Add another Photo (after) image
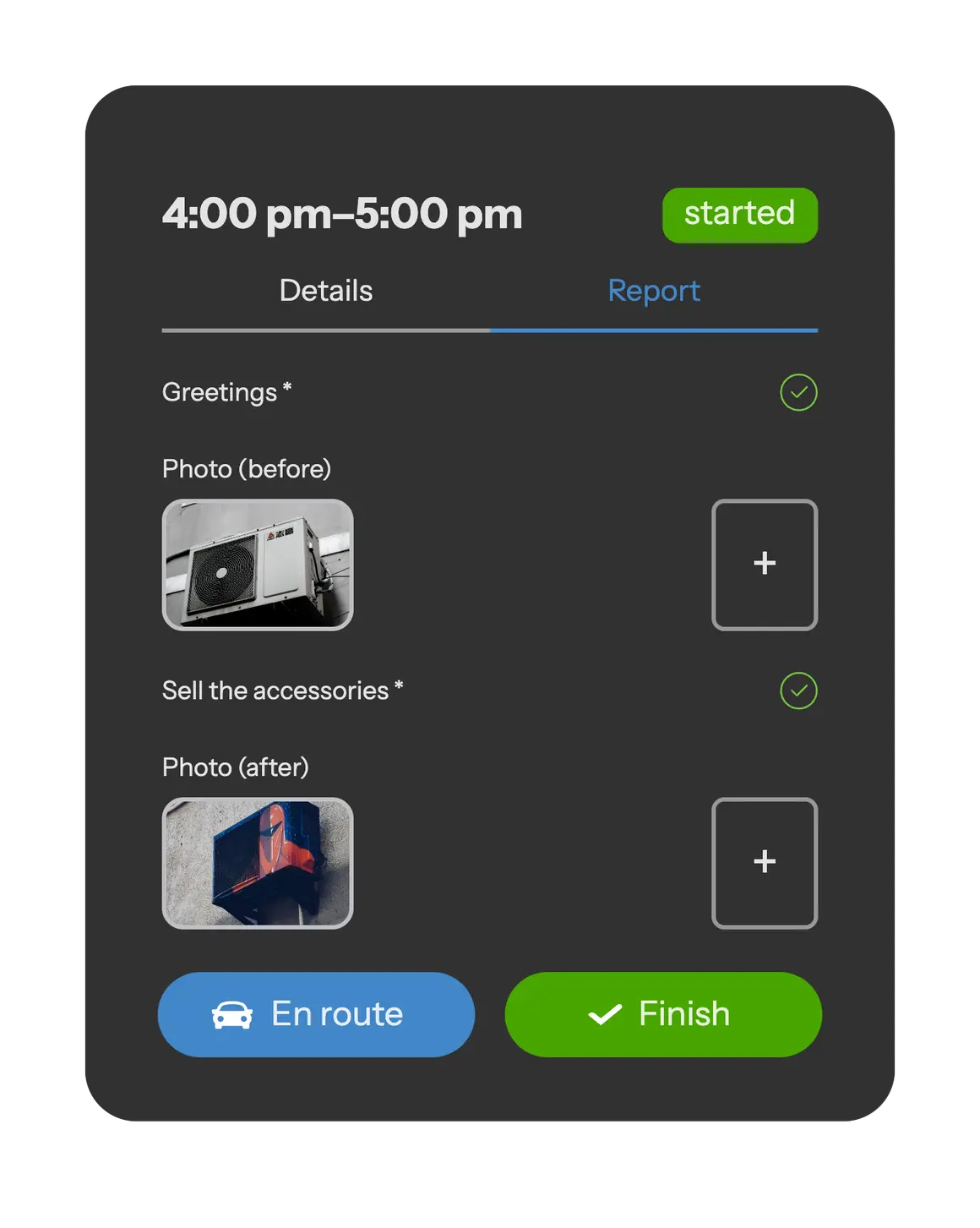 pyautogui.click(x=764, y=863)
